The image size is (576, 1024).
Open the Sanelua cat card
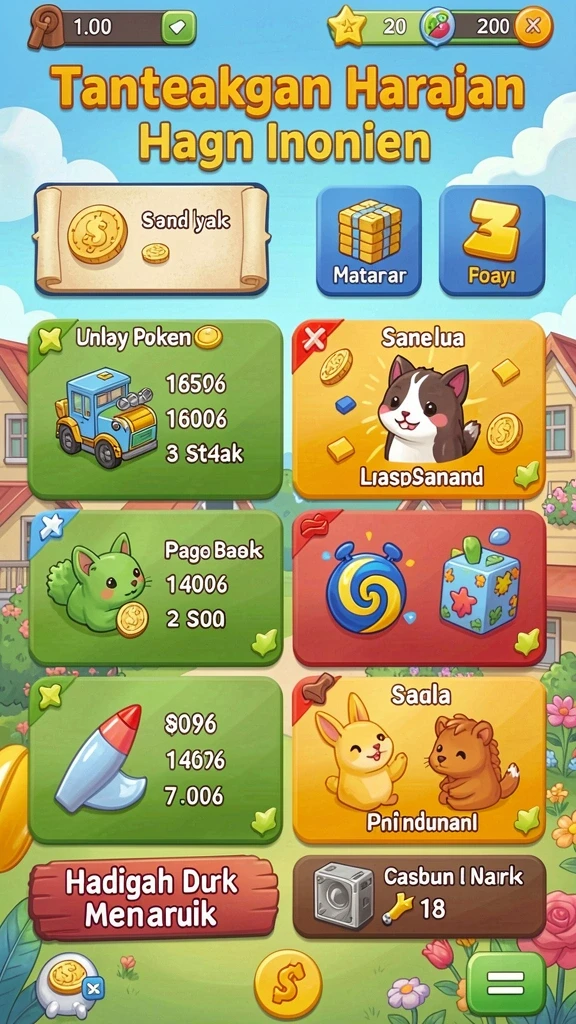pyautogui.click(x=419, y=409)
